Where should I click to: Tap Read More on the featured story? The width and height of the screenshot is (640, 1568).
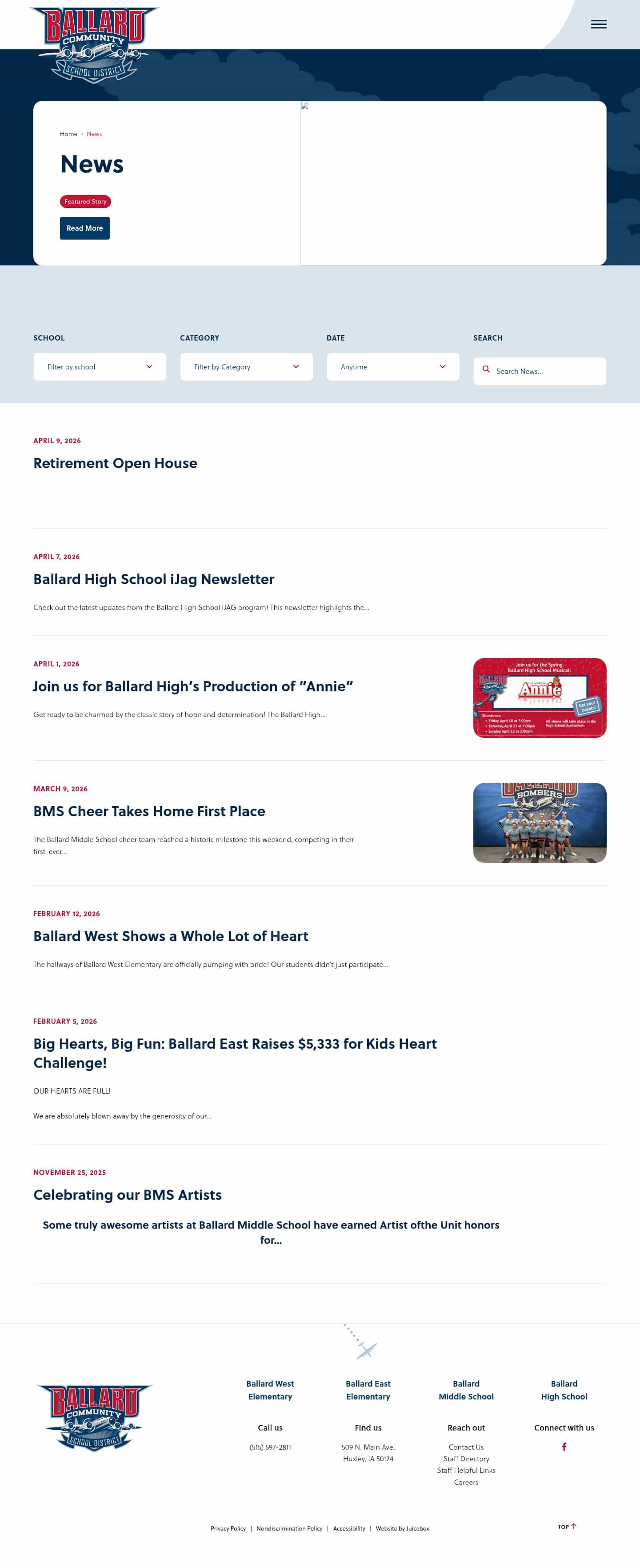[84, 228]
